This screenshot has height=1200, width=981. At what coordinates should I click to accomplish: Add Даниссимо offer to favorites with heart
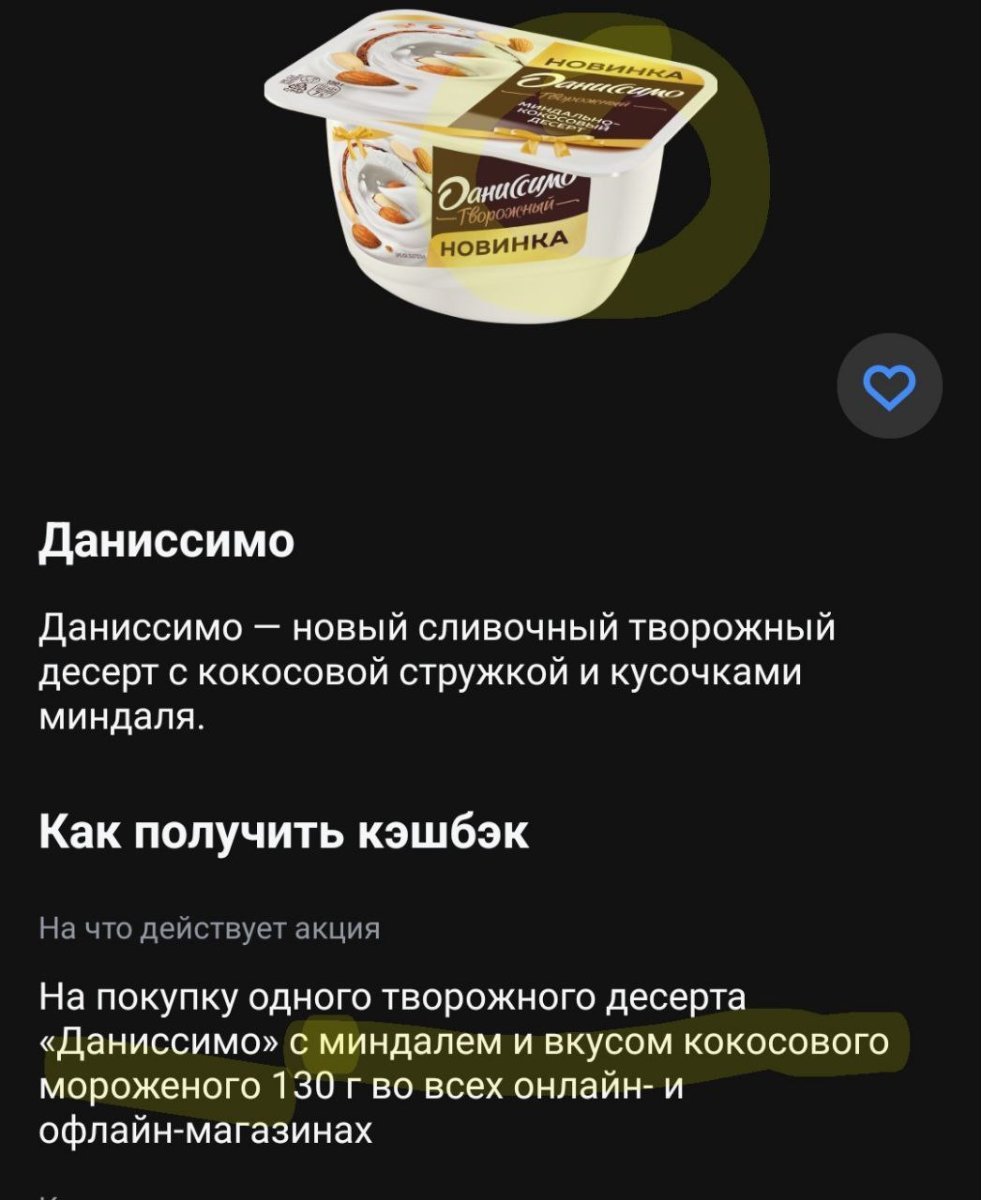tap(889, 386)
